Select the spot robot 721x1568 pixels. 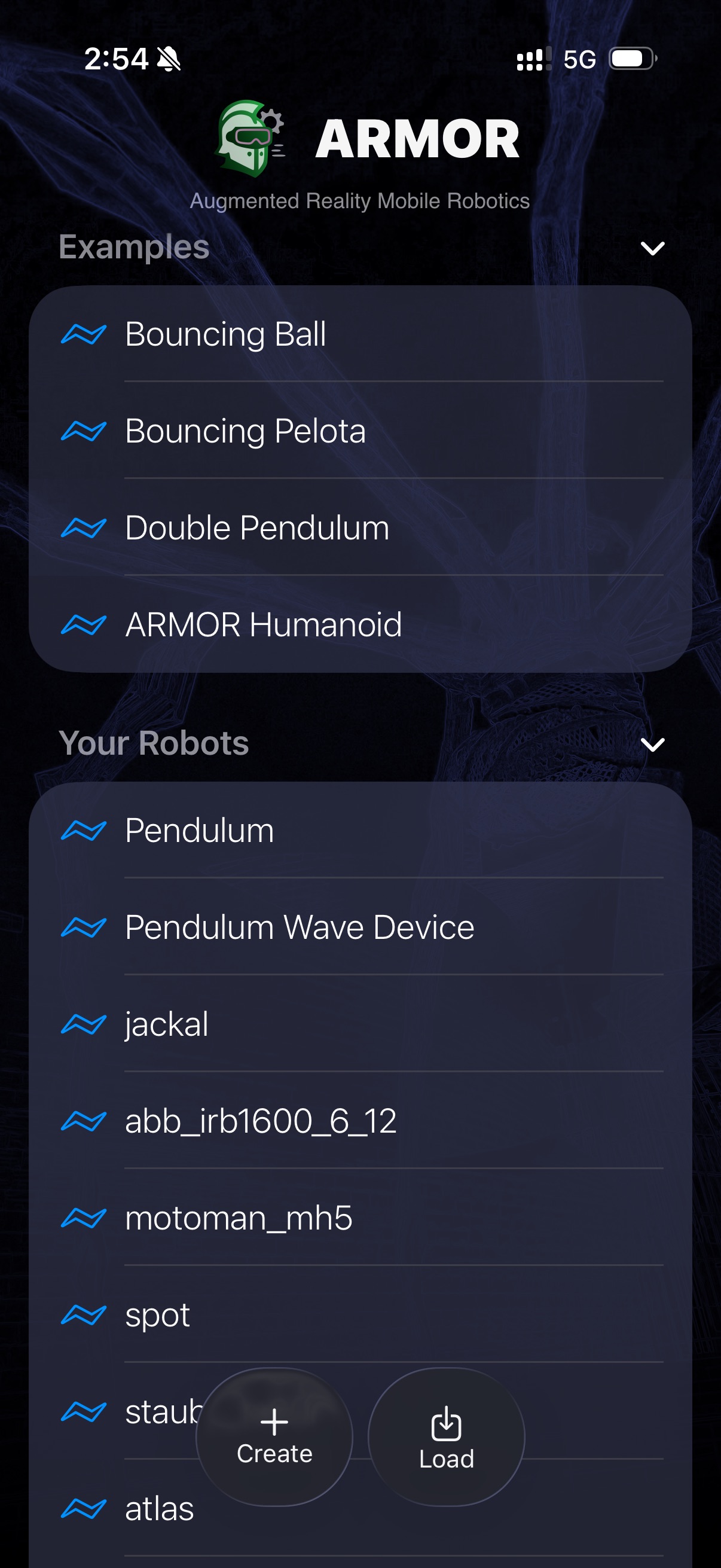(x=360, y=1315)
